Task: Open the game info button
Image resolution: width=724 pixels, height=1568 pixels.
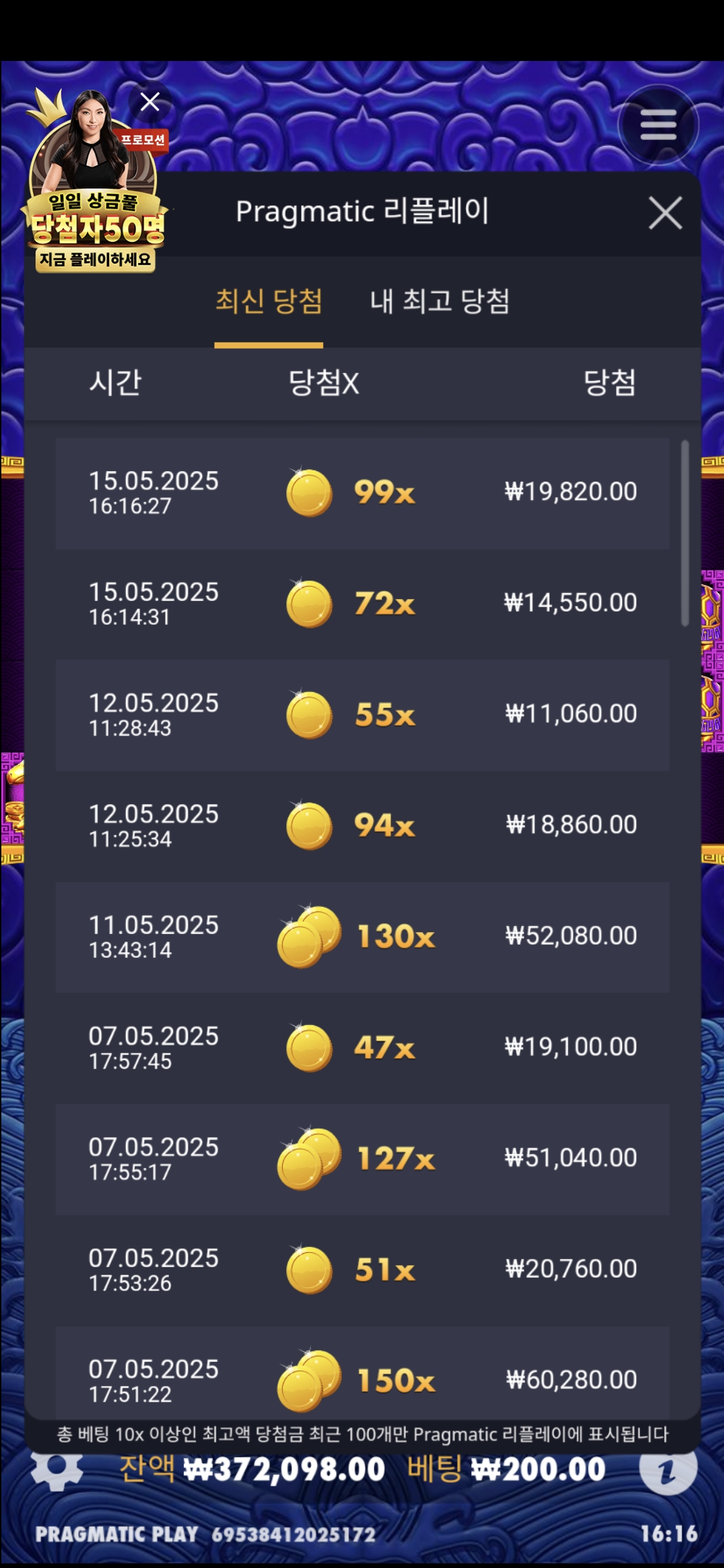Action: 668,1469
